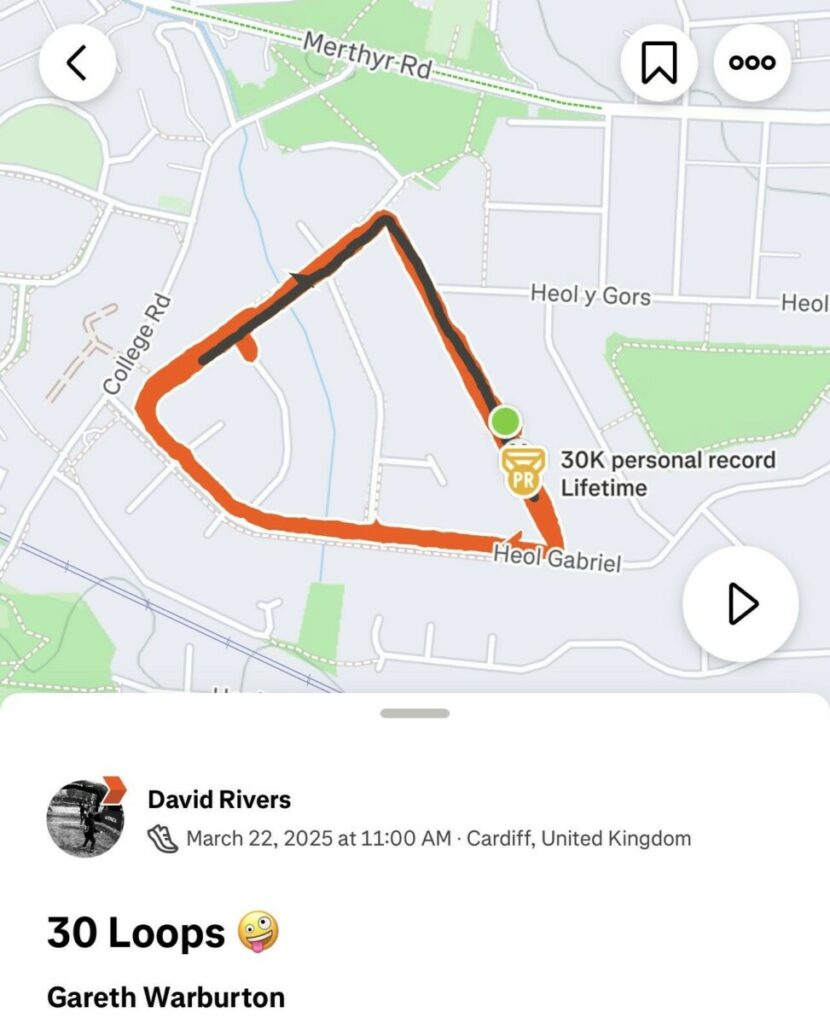This screenshot has height=1024, width=830.
Task: Play the route flyover animation
Action: pyautogui.click(x=740, y=603)
